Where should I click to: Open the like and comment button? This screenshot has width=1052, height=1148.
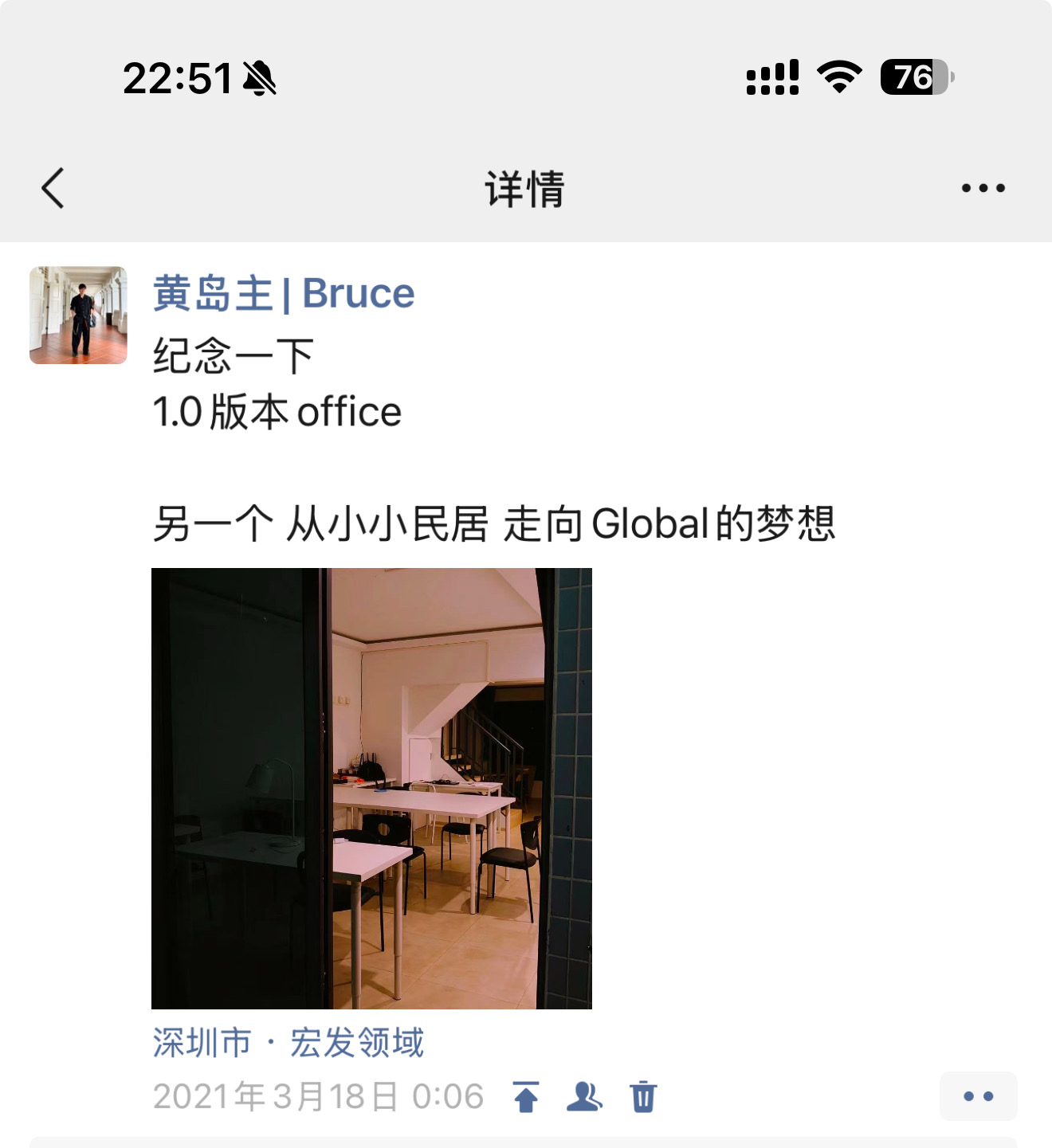(x=978, y=1096)
